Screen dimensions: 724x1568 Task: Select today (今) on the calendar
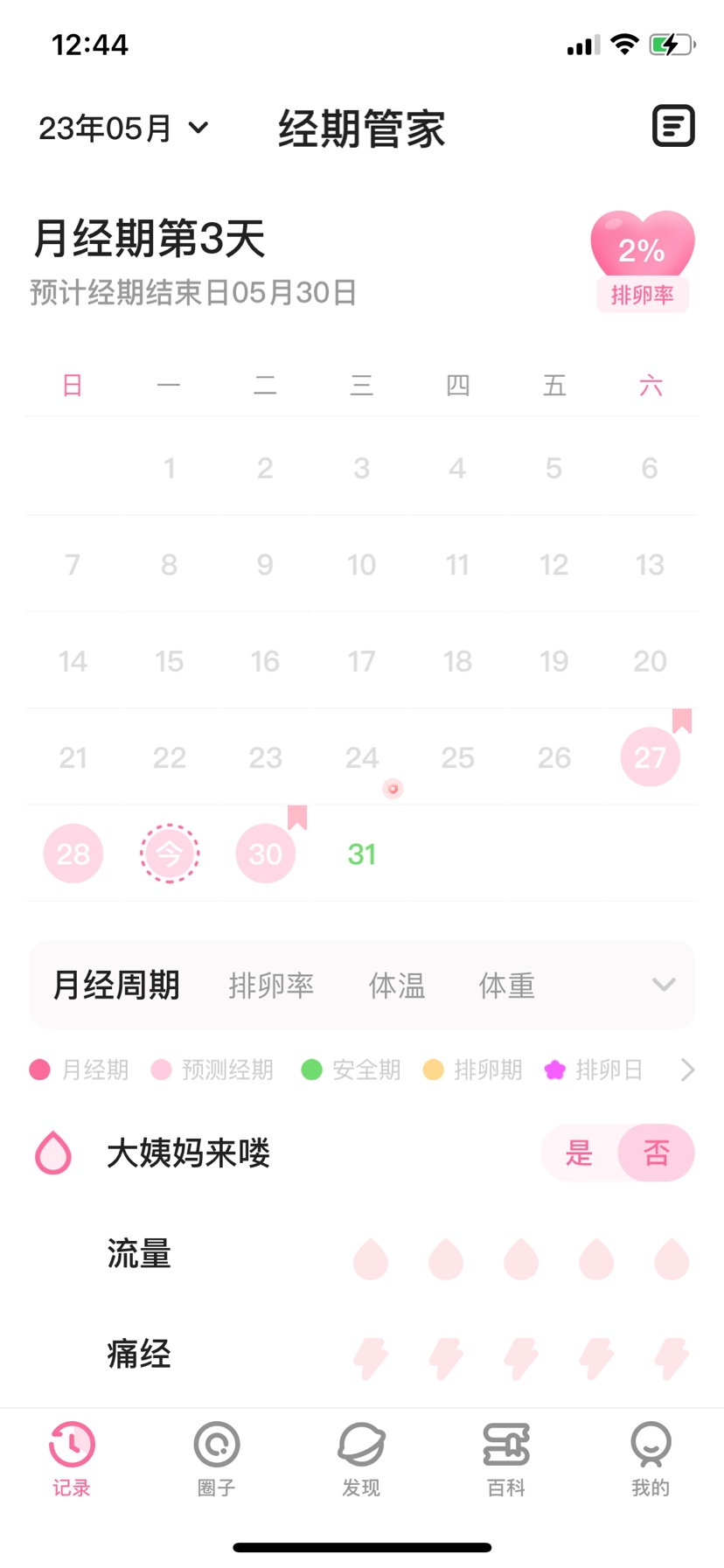[170, 854]
